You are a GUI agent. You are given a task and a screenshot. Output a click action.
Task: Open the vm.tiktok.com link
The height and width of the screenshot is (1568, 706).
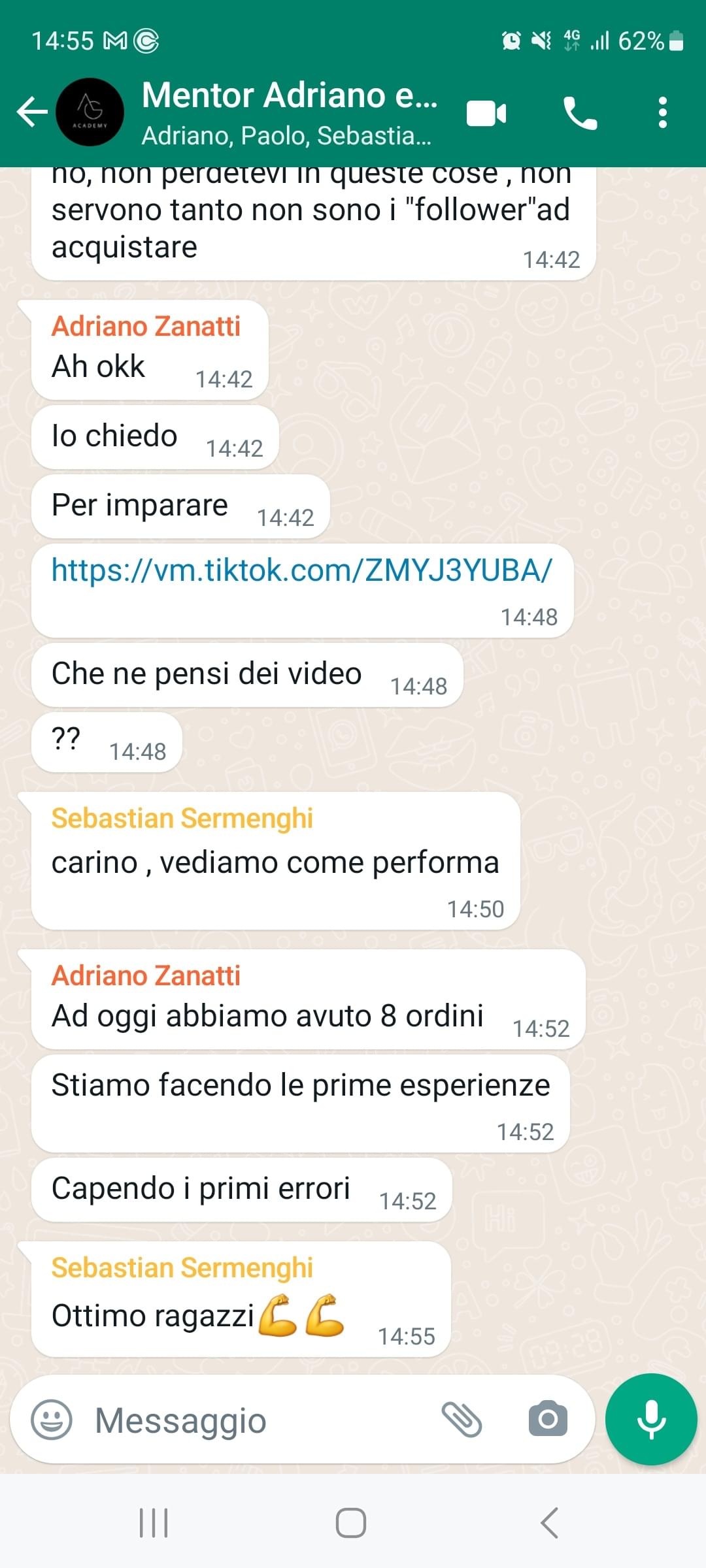click(x=301, y=570)
